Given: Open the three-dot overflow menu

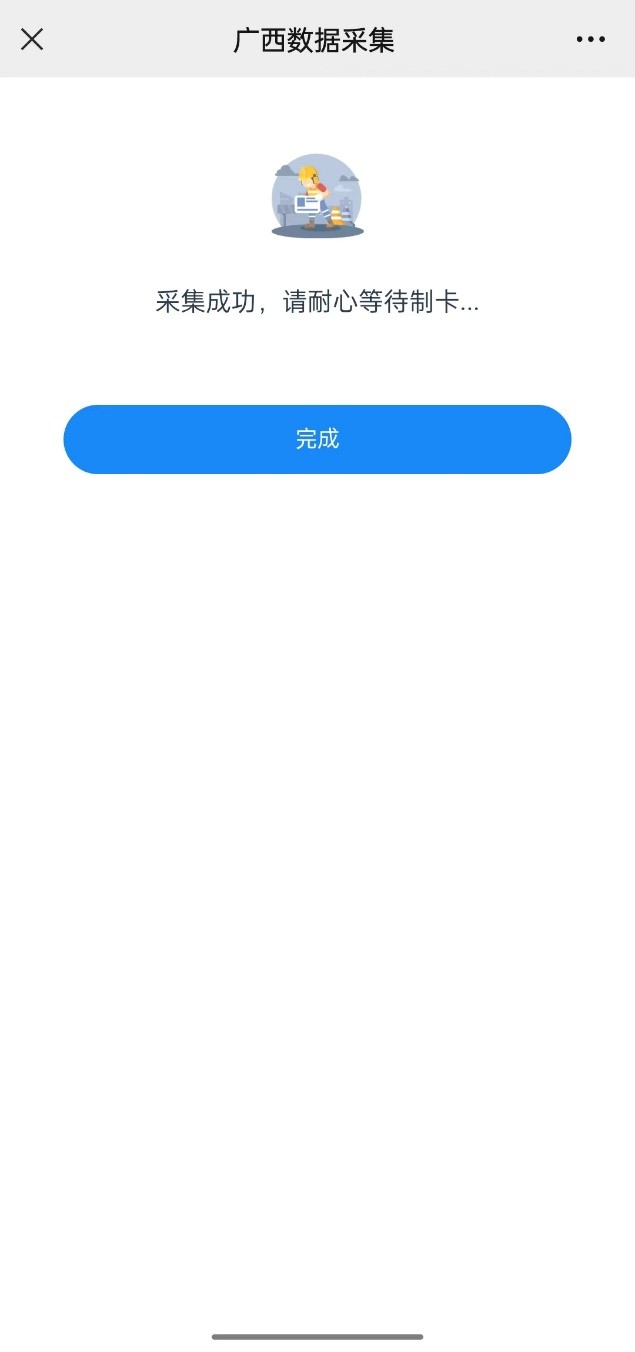Looking at the screenshot, I should (590, 40).
